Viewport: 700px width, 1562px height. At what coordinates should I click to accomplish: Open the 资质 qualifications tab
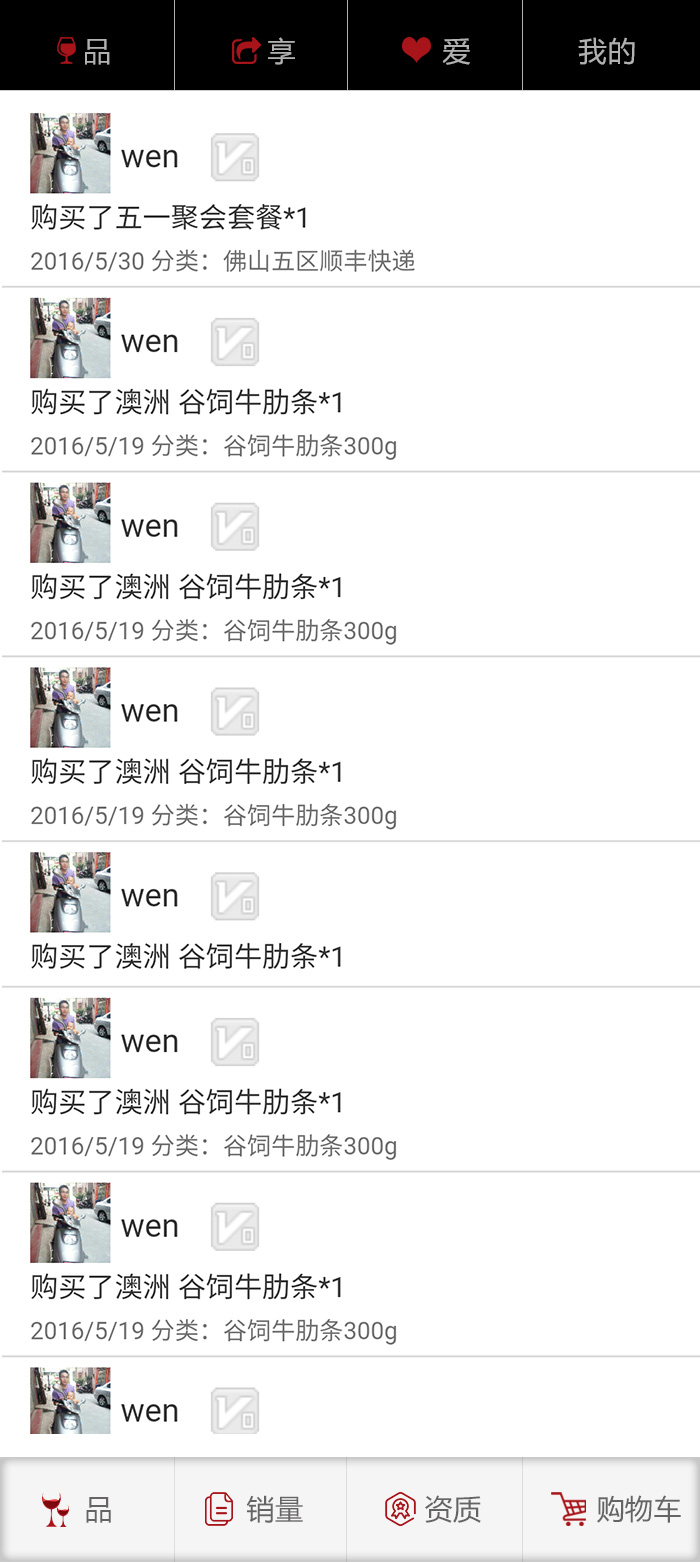coord(434,1509)
